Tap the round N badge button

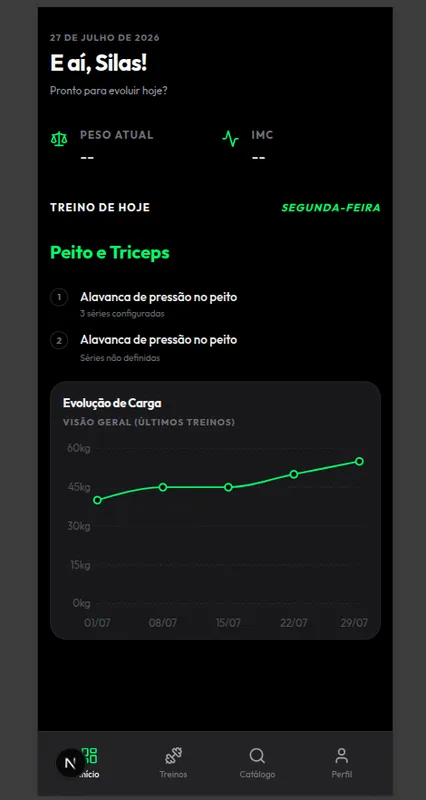(70, 763)
